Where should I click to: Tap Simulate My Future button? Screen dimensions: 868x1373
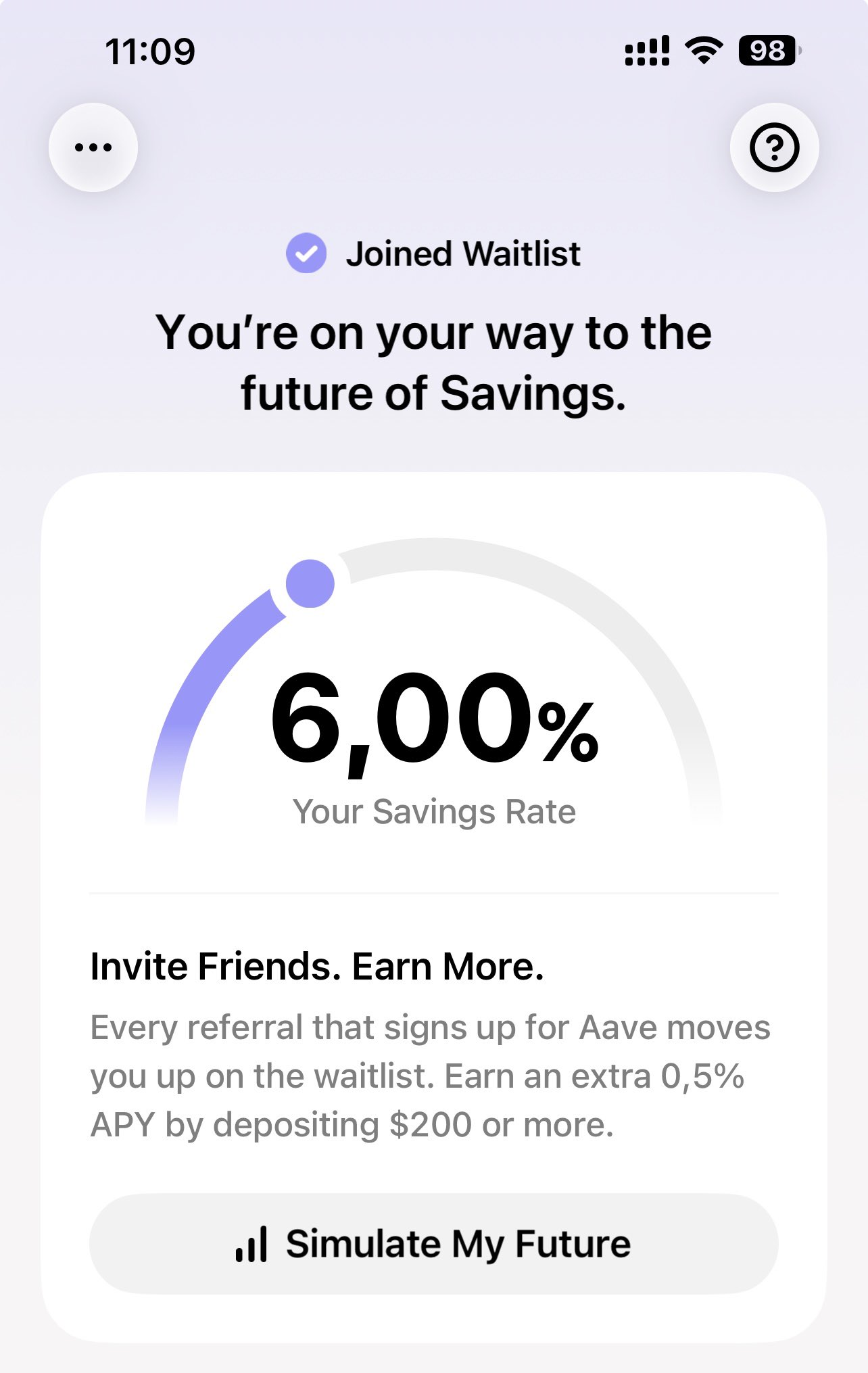[x=433, y=1244]
